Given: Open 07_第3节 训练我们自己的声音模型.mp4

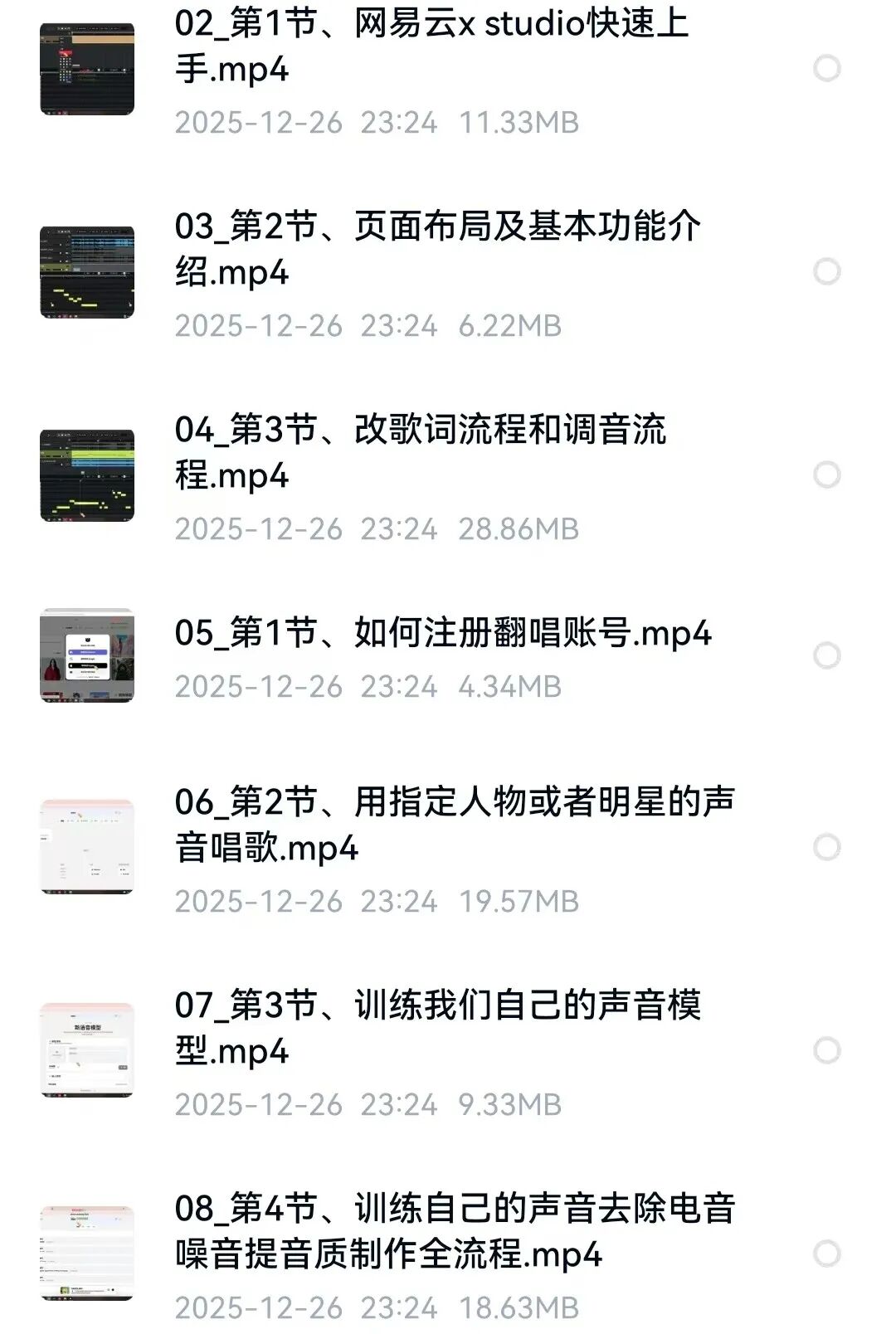Looking at the screenshot, I should click(437, 1028).
